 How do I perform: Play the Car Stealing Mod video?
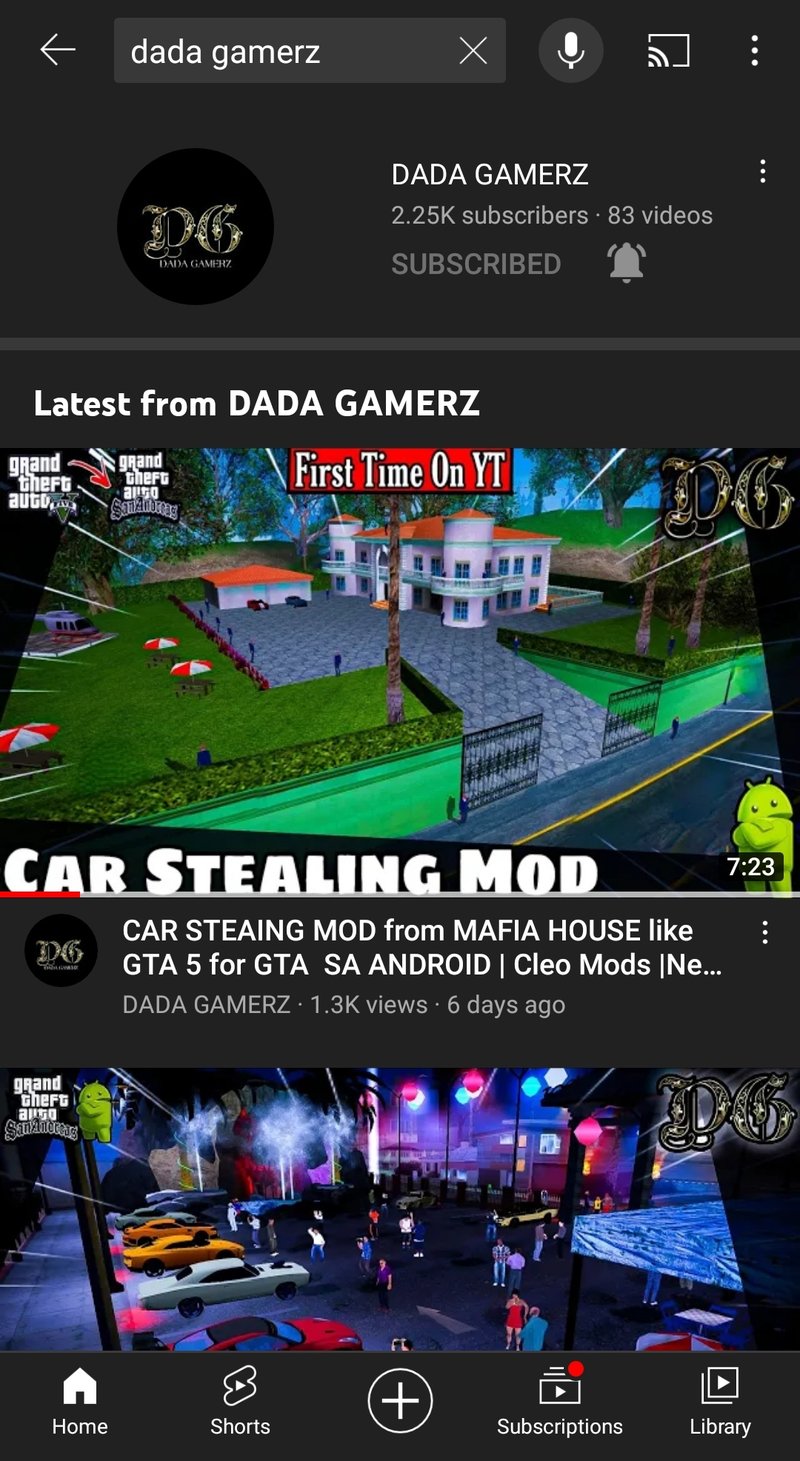tap(400, 672)
